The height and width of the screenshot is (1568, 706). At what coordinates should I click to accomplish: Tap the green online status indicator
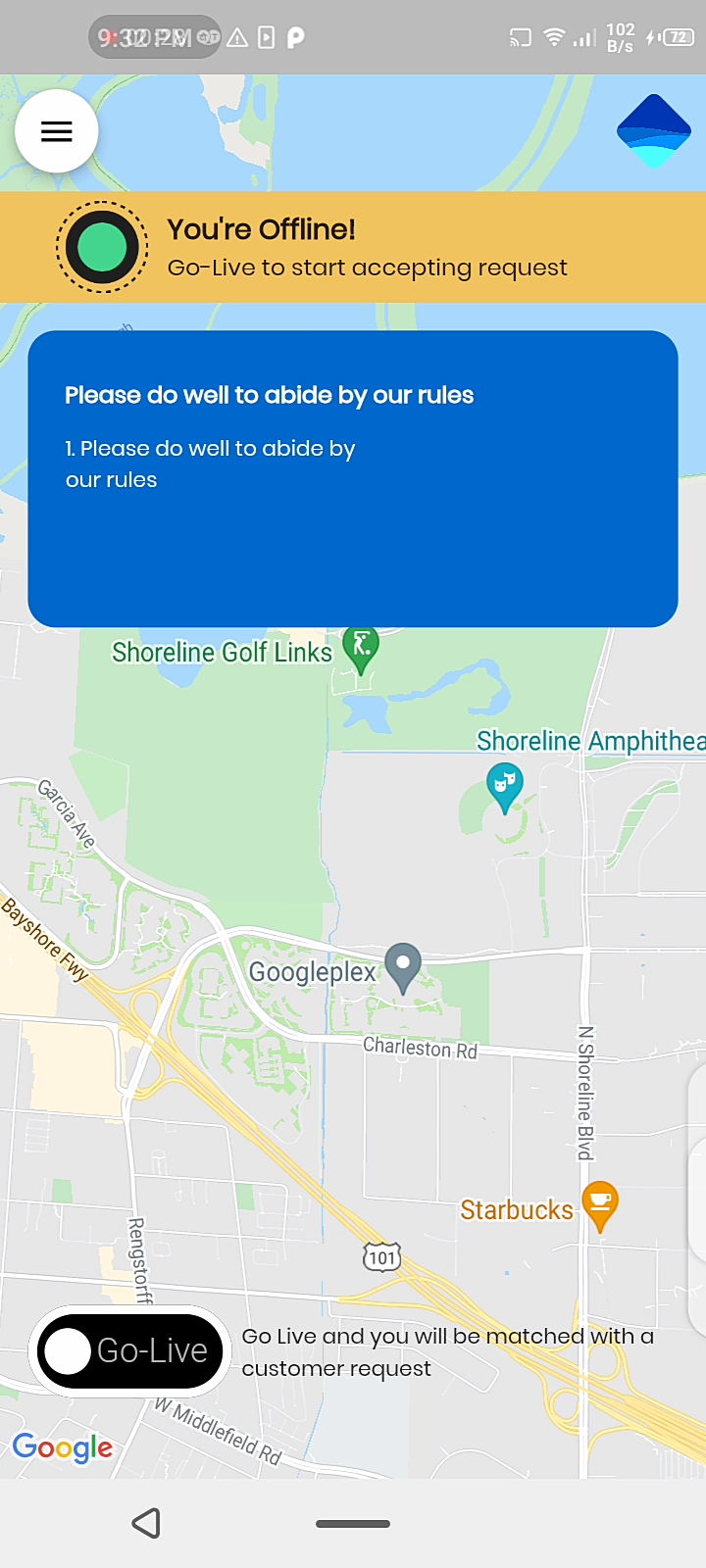coord(102,247)
